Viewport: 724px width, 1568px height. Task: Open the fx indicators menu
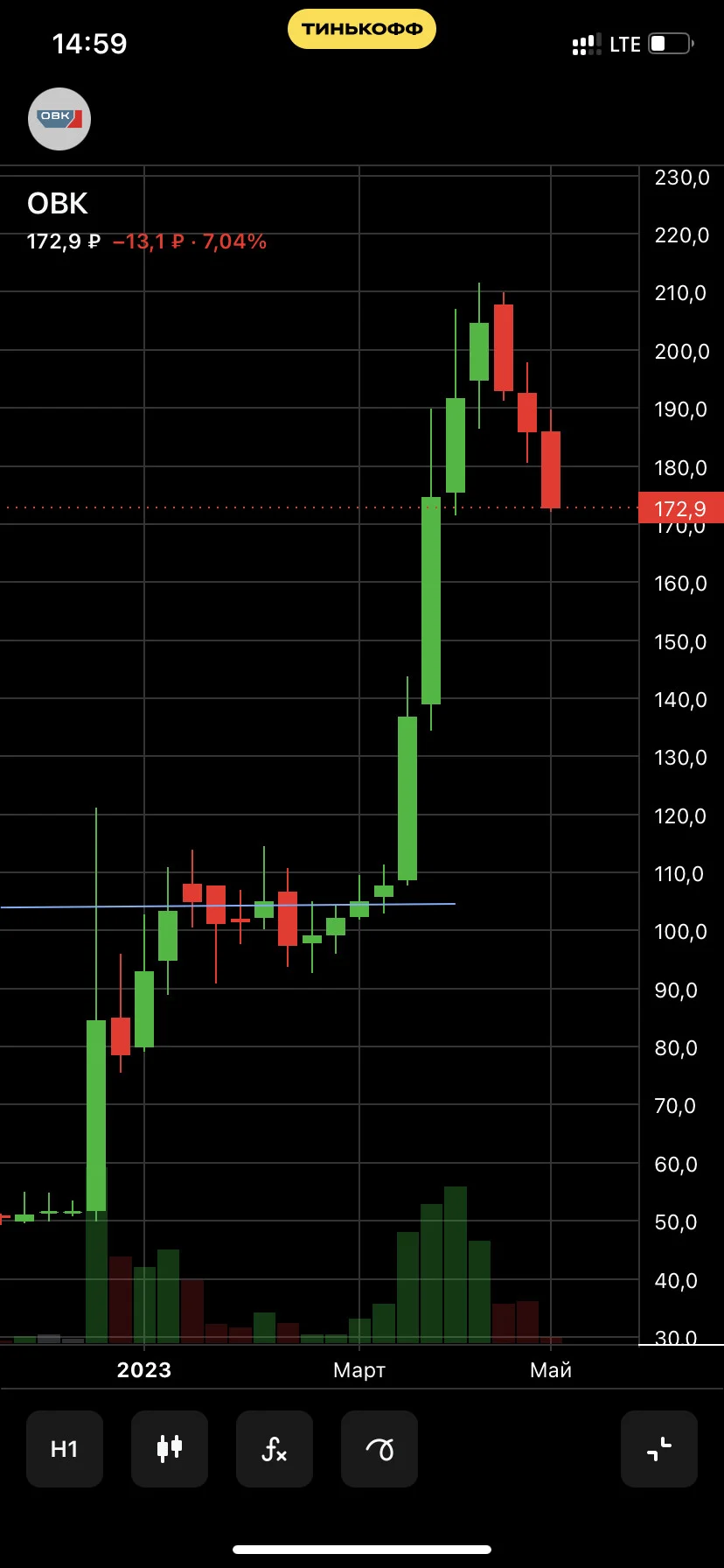coord(275,1449)
